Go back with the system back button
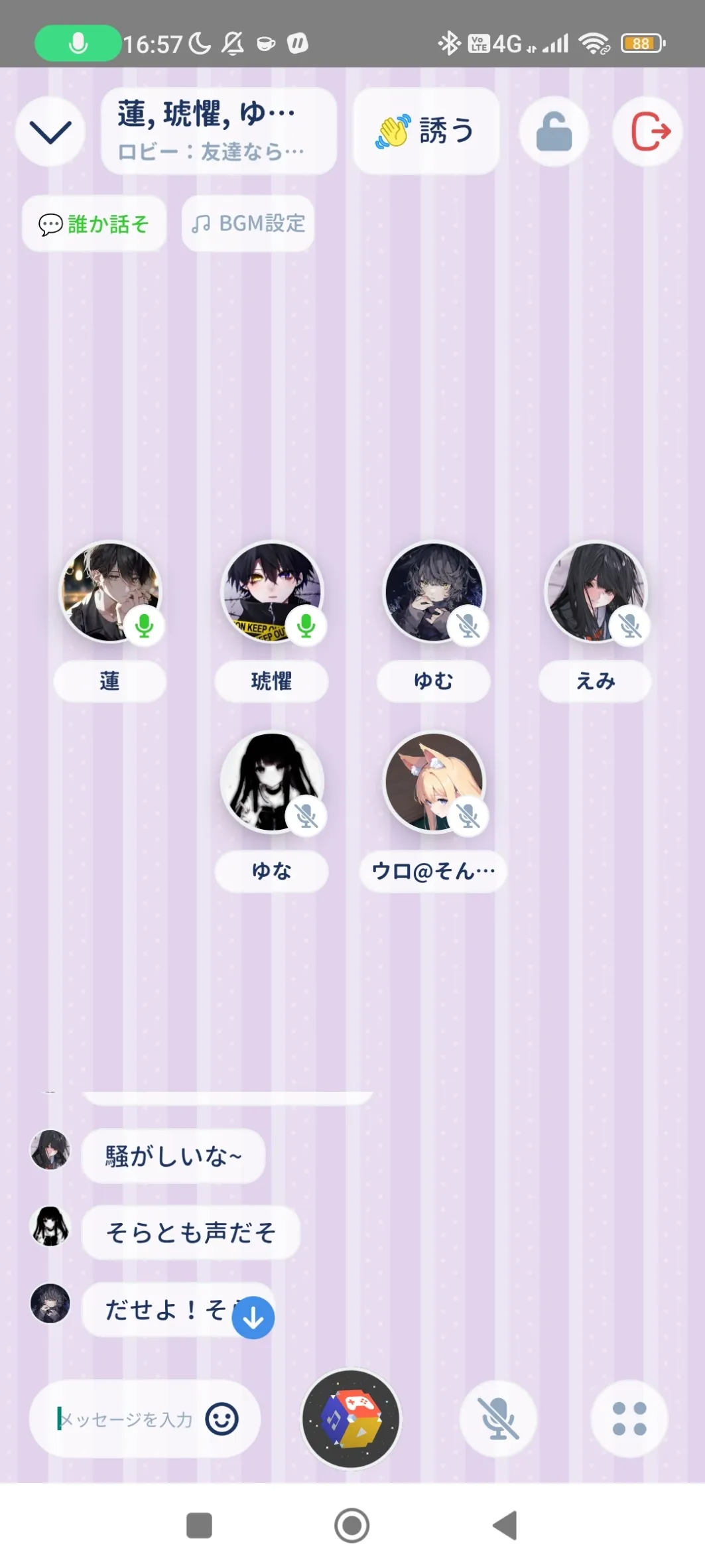 [505, 1525]
